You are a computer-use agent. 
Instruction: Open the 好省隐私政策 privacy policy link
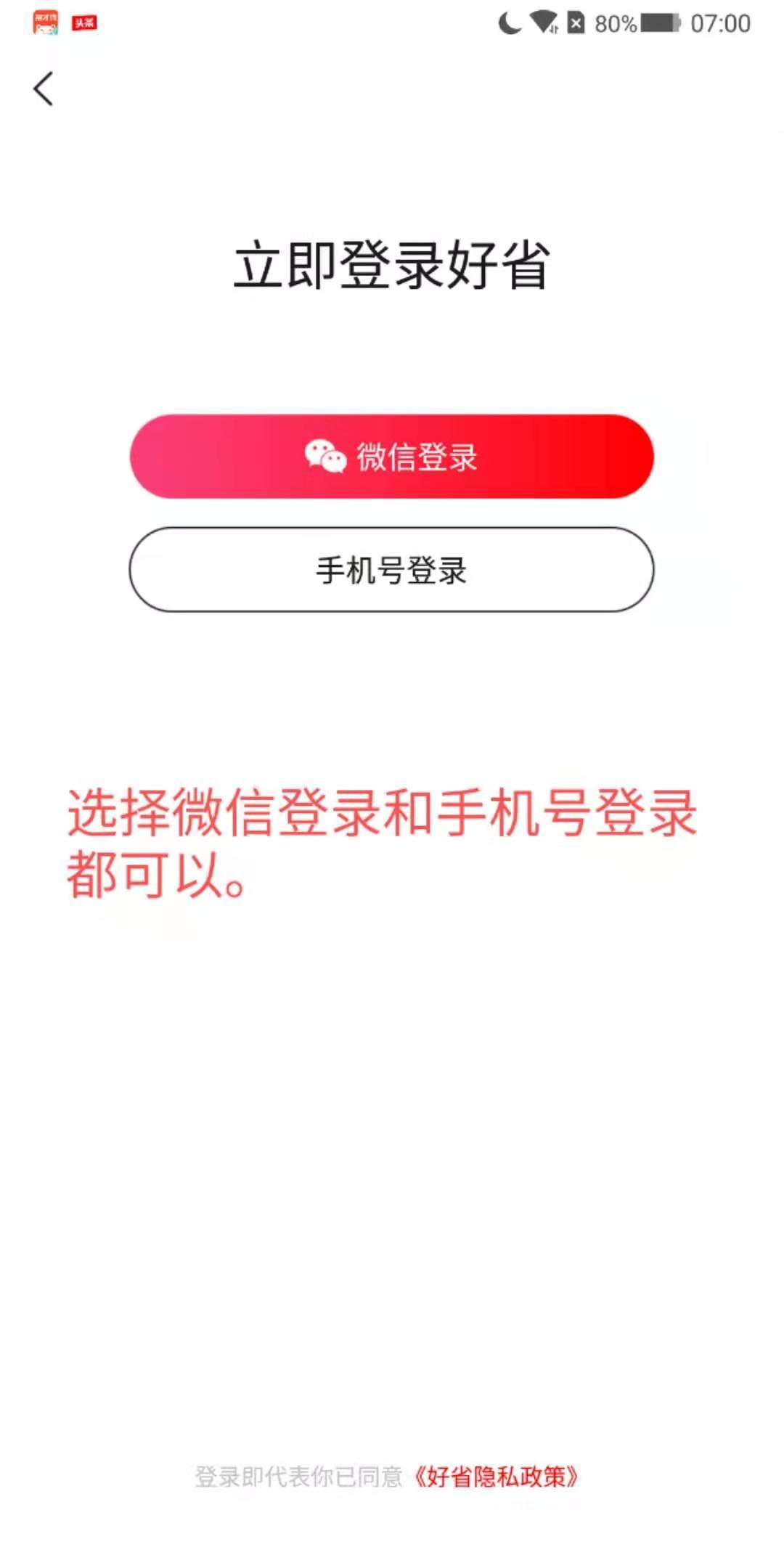pyautogui.click(x=497, y=1477)
